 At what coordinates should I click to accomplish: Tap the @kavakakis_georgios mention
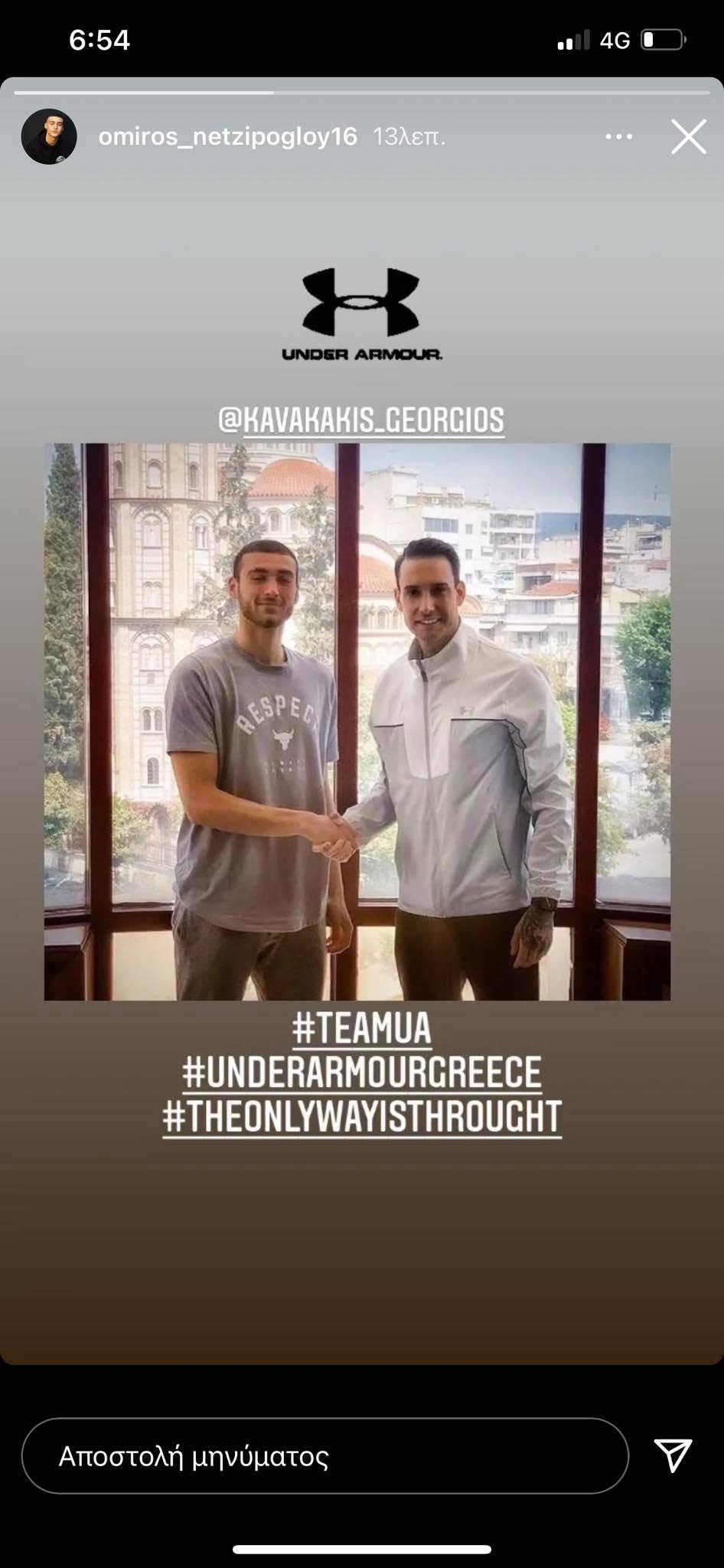click(361, 420)
